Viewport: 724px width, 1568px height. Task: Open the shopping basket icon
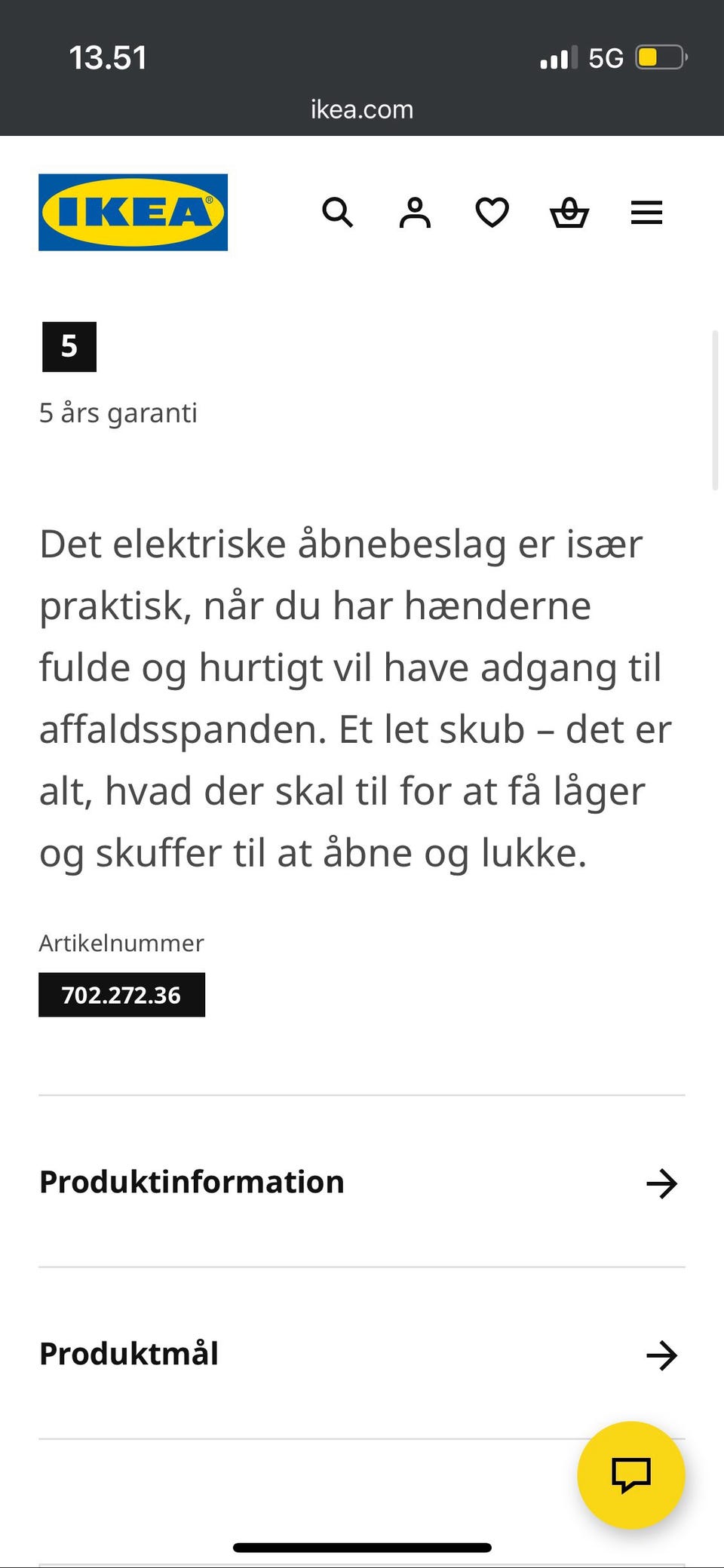click(569, 213)
